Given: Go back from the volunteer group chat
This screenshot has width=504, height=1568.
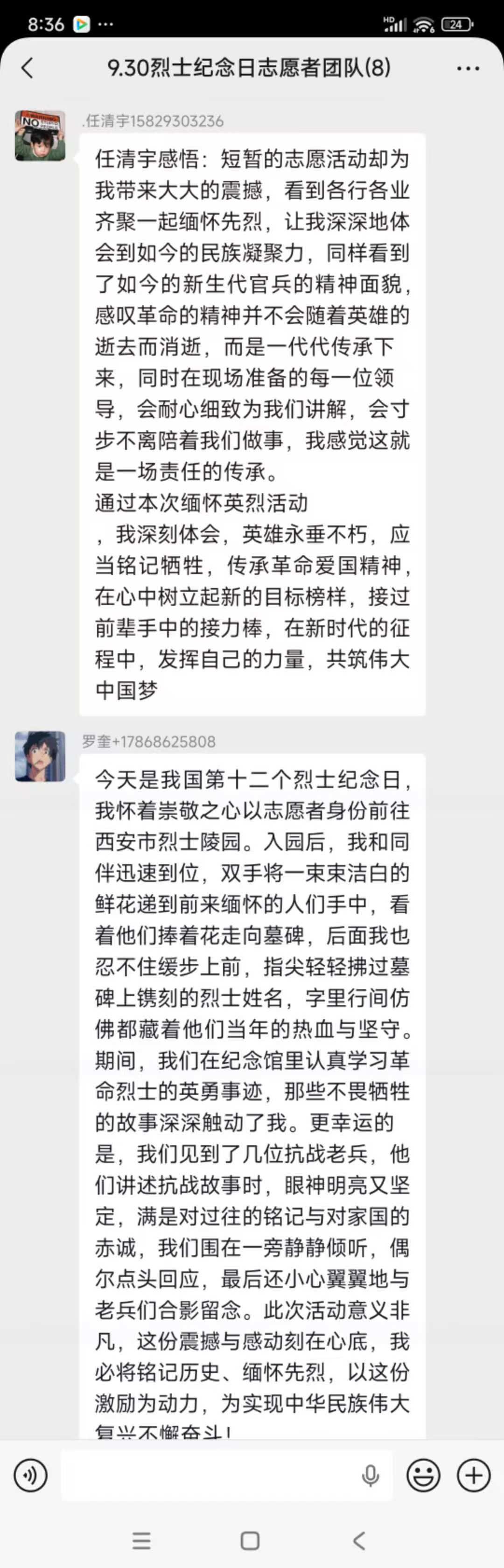Looking at the screenshot, I should [x=28, y=68].
